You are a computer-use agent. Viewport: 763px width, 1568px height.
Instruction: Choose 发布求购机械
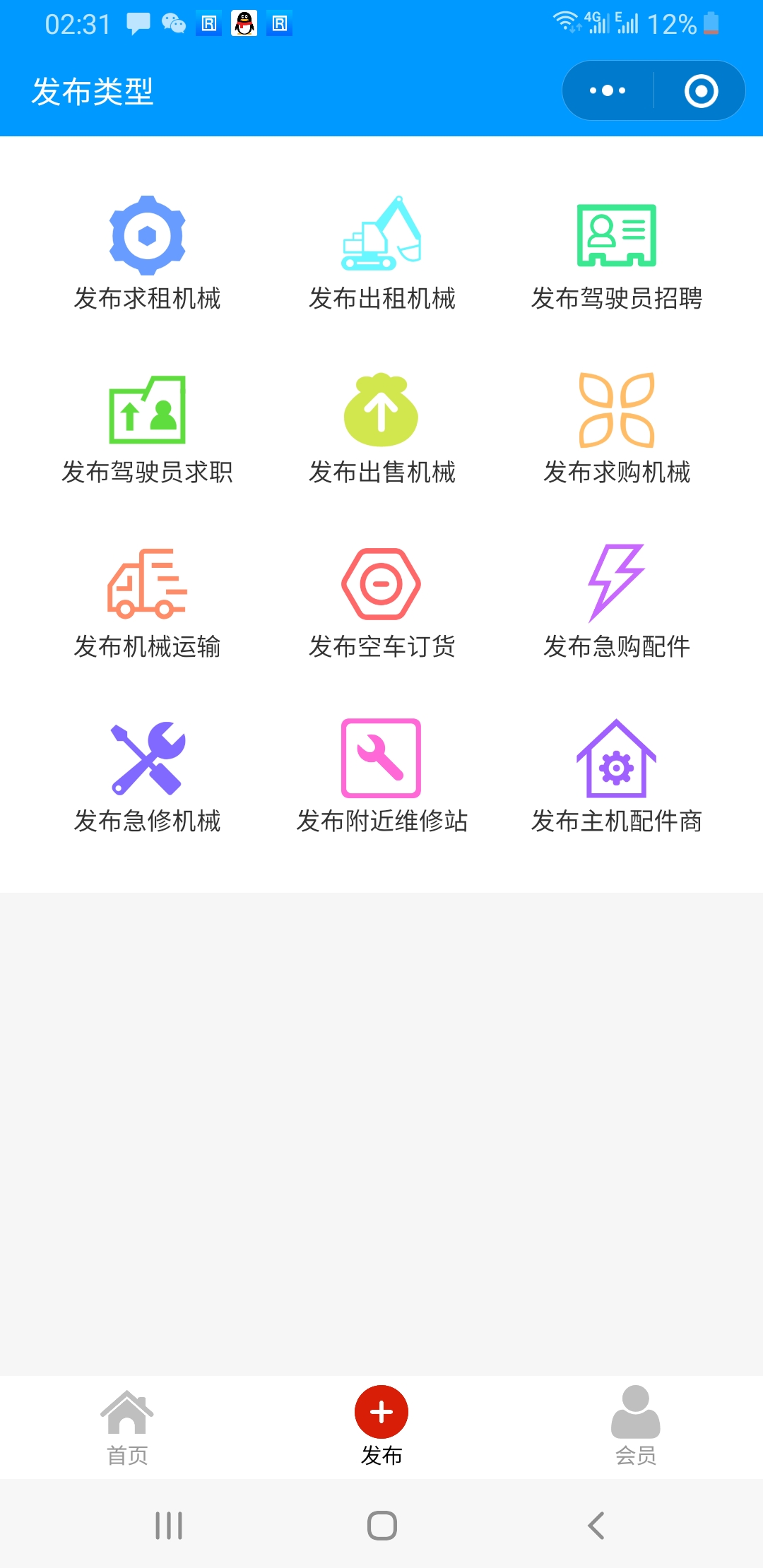(x=616, y=428)
